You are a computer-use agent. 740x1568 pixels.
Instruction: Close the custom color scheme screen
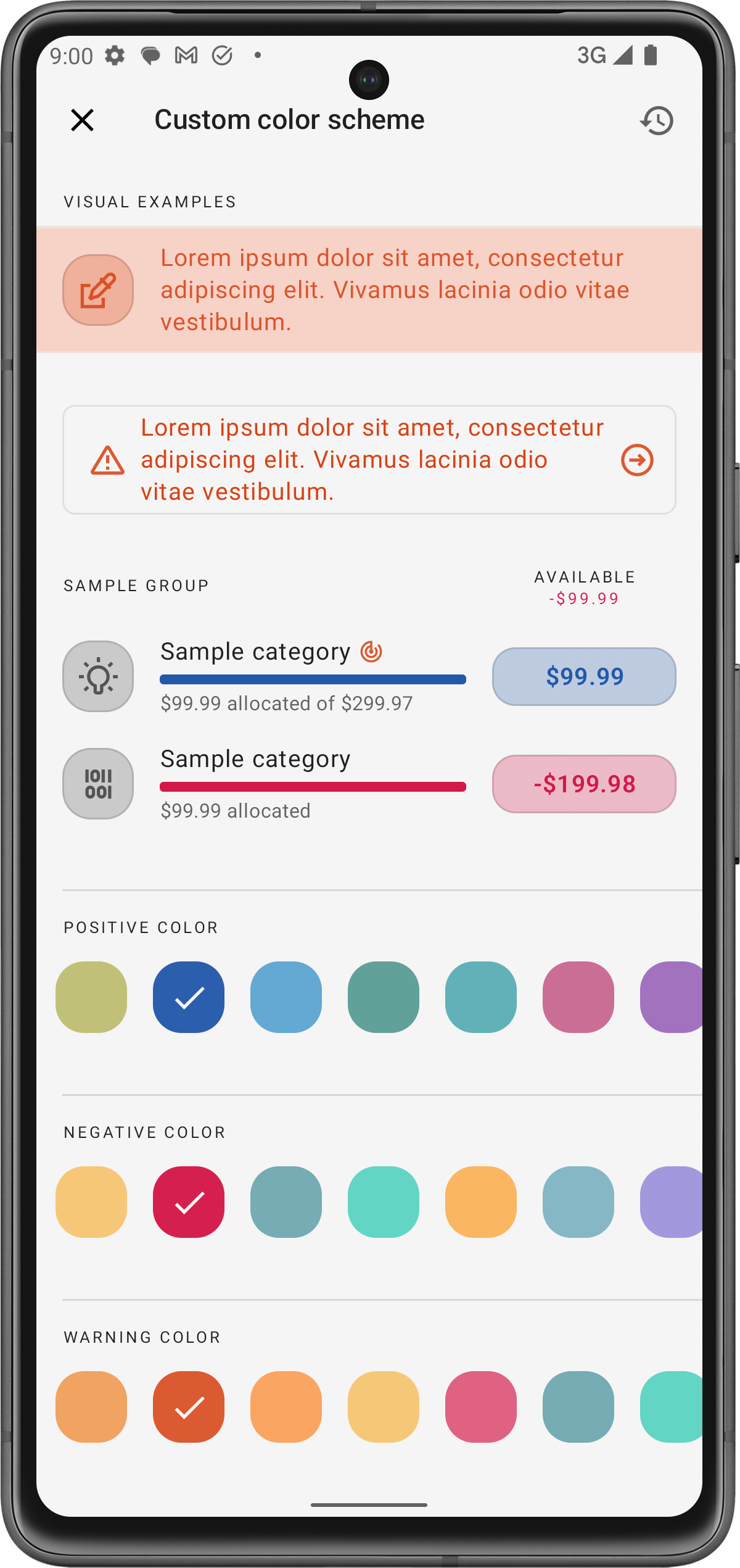point(82,120)
